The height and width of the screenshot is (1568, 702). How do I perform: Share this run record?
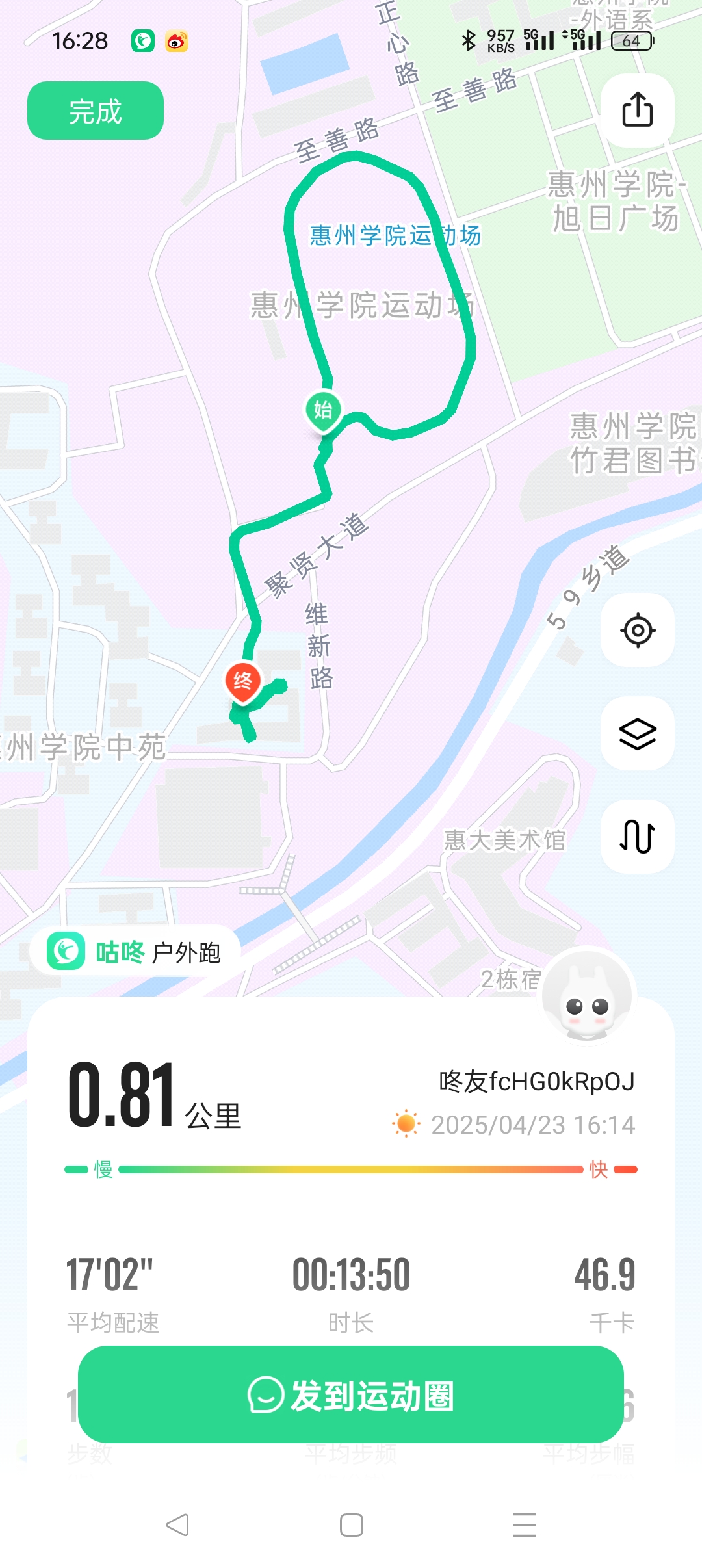[637, 110]
